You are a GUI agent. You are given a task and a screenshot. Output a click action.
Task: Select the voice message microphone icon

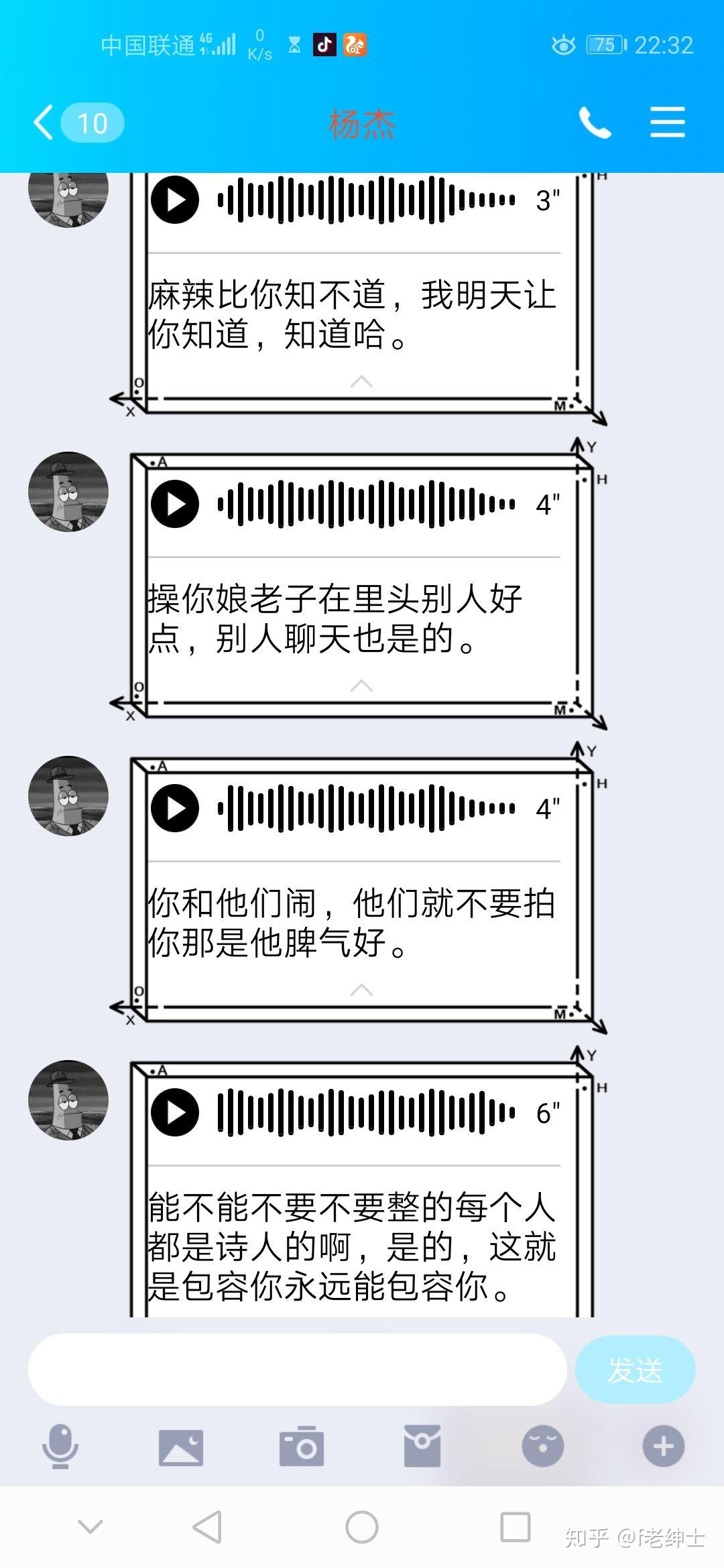coord(62,1445)
